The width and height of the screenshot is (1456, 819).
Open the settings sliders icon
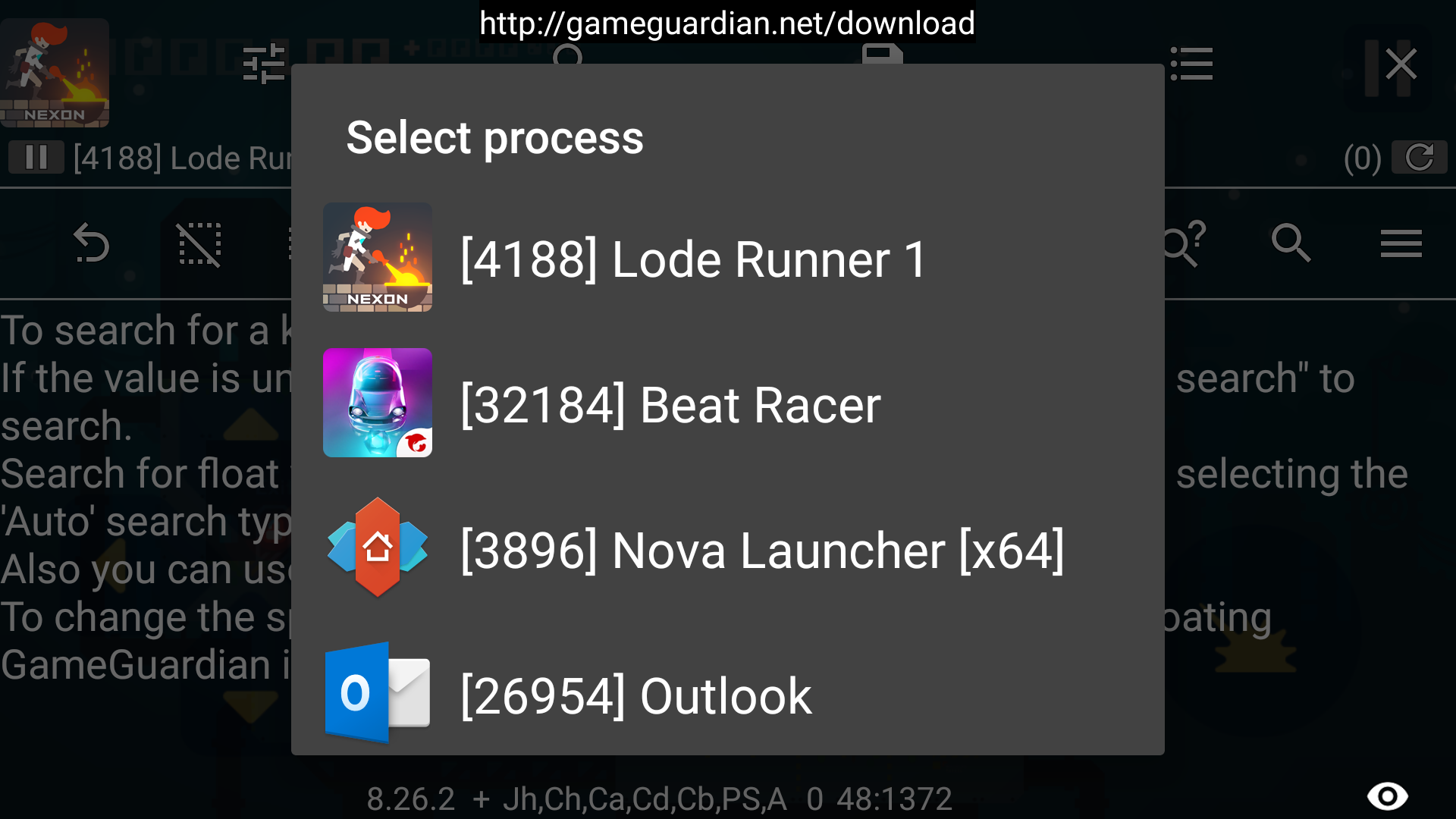[264, 64]
